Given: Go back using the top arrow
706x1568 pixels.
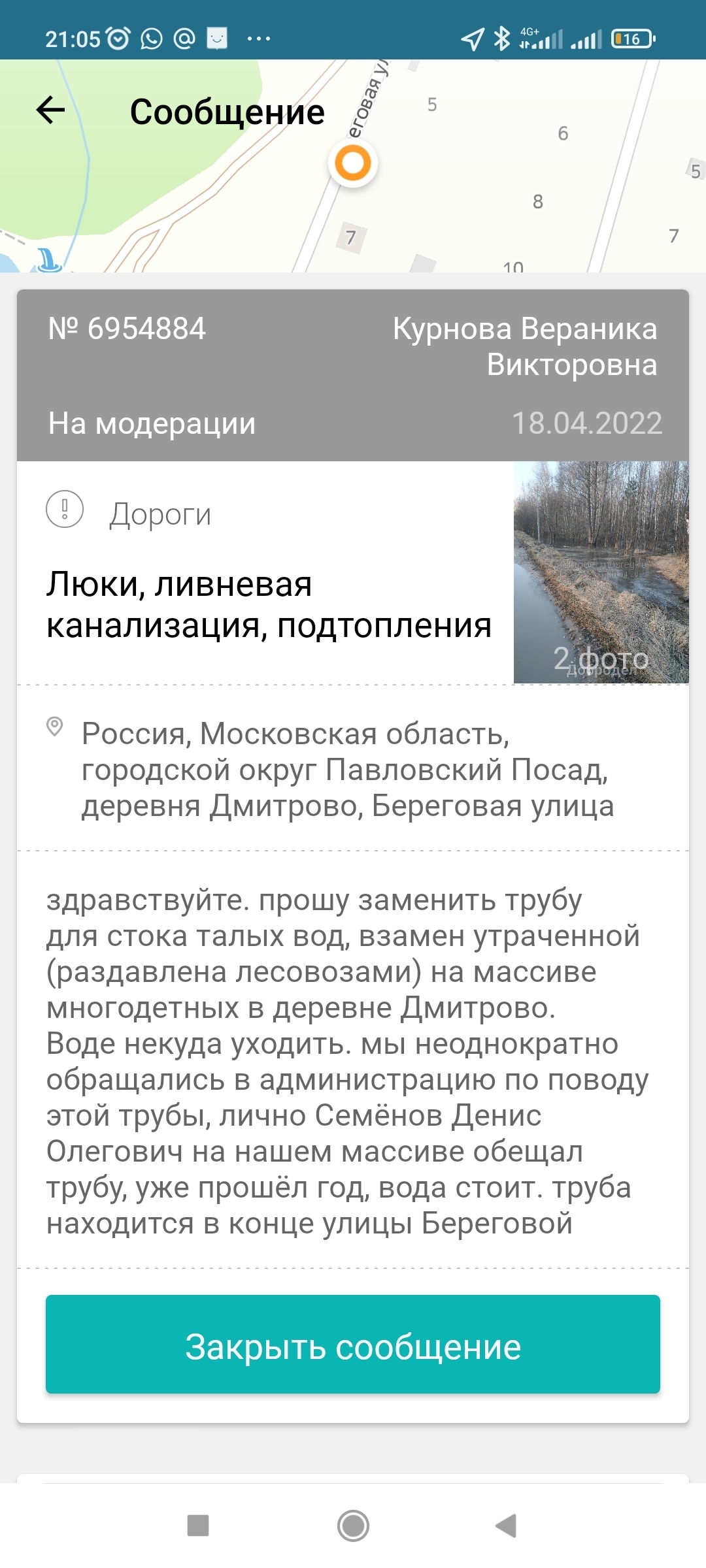Looking at the screenshot, I should (50, 110).
